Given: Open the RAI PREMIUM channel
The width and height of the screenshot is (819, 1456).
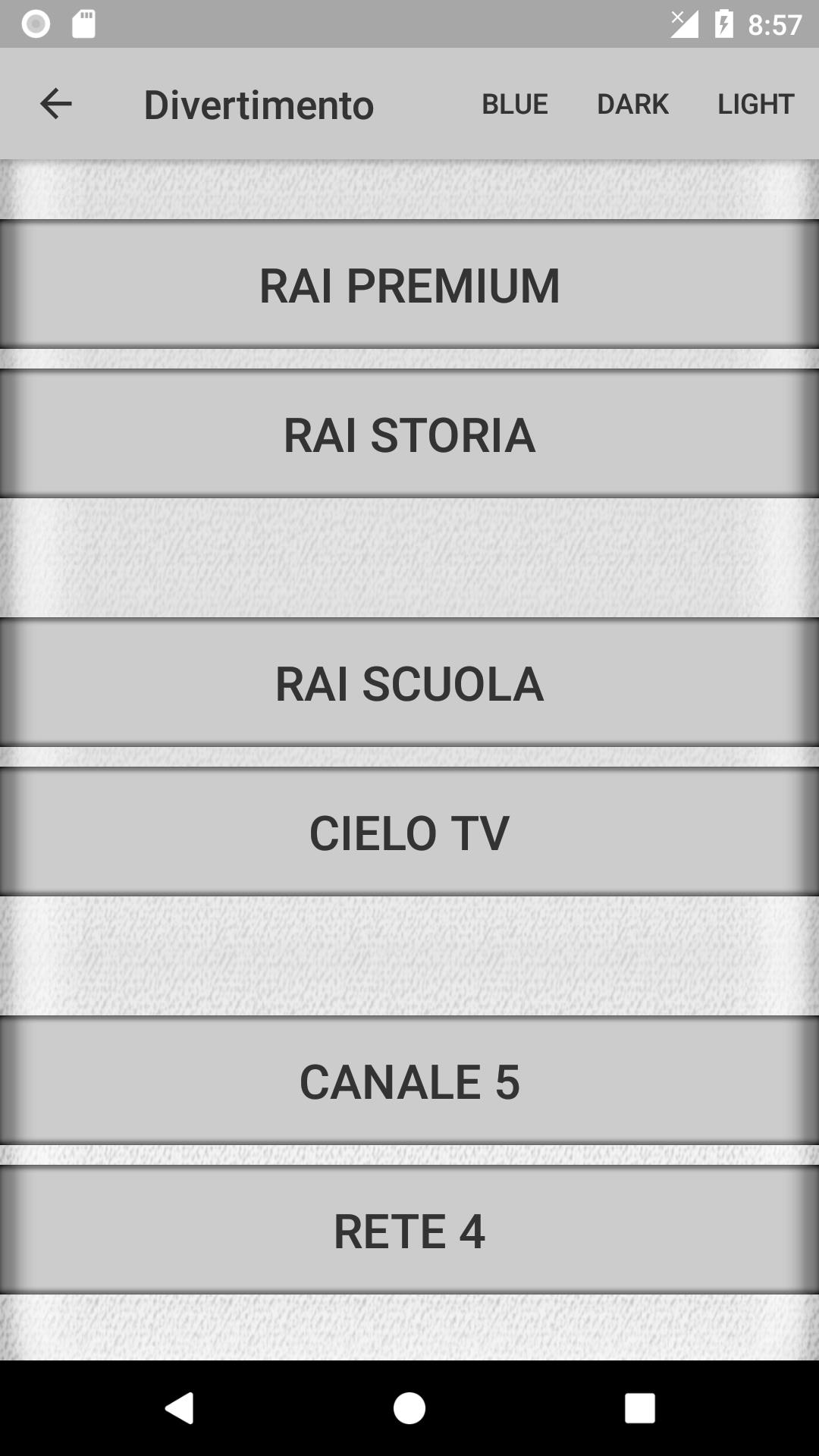Looking at the screenshot, I should (x=409, y=285).
